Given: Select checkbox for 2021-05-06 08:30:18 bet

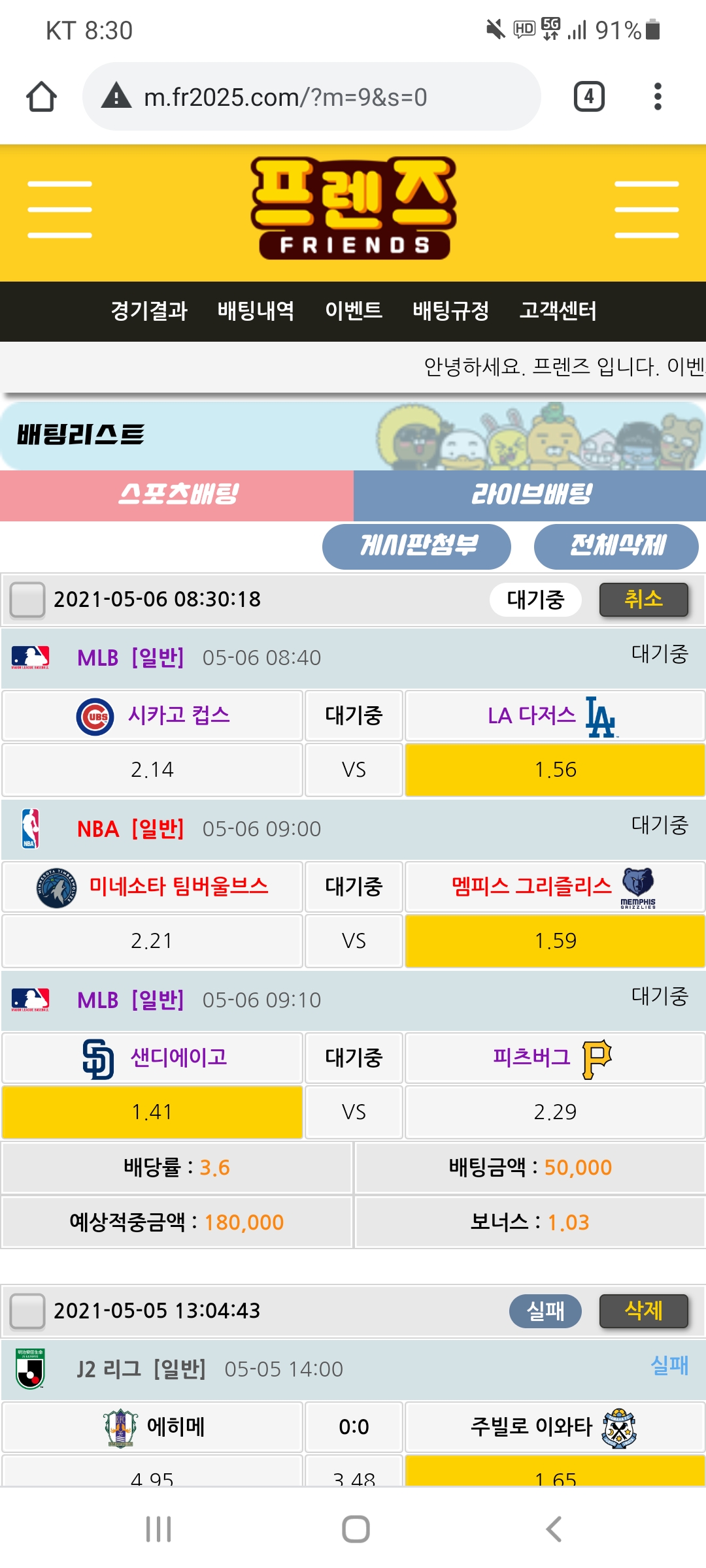Looking at the screenshot, I should 27,599.
